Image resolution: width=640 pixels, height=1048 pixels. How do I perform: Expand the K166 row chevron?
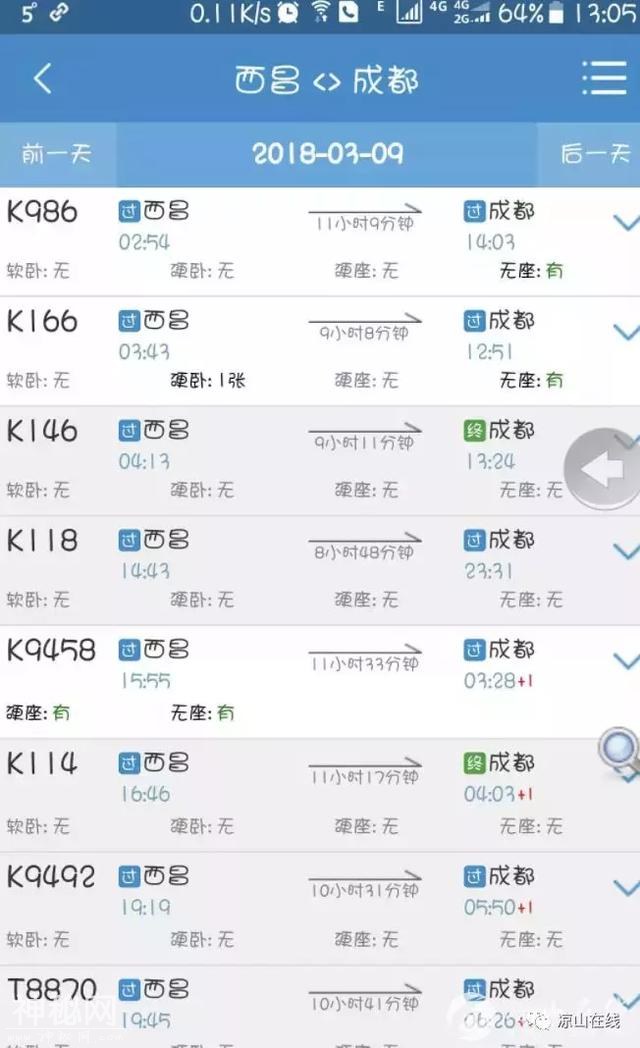[626, 332]
